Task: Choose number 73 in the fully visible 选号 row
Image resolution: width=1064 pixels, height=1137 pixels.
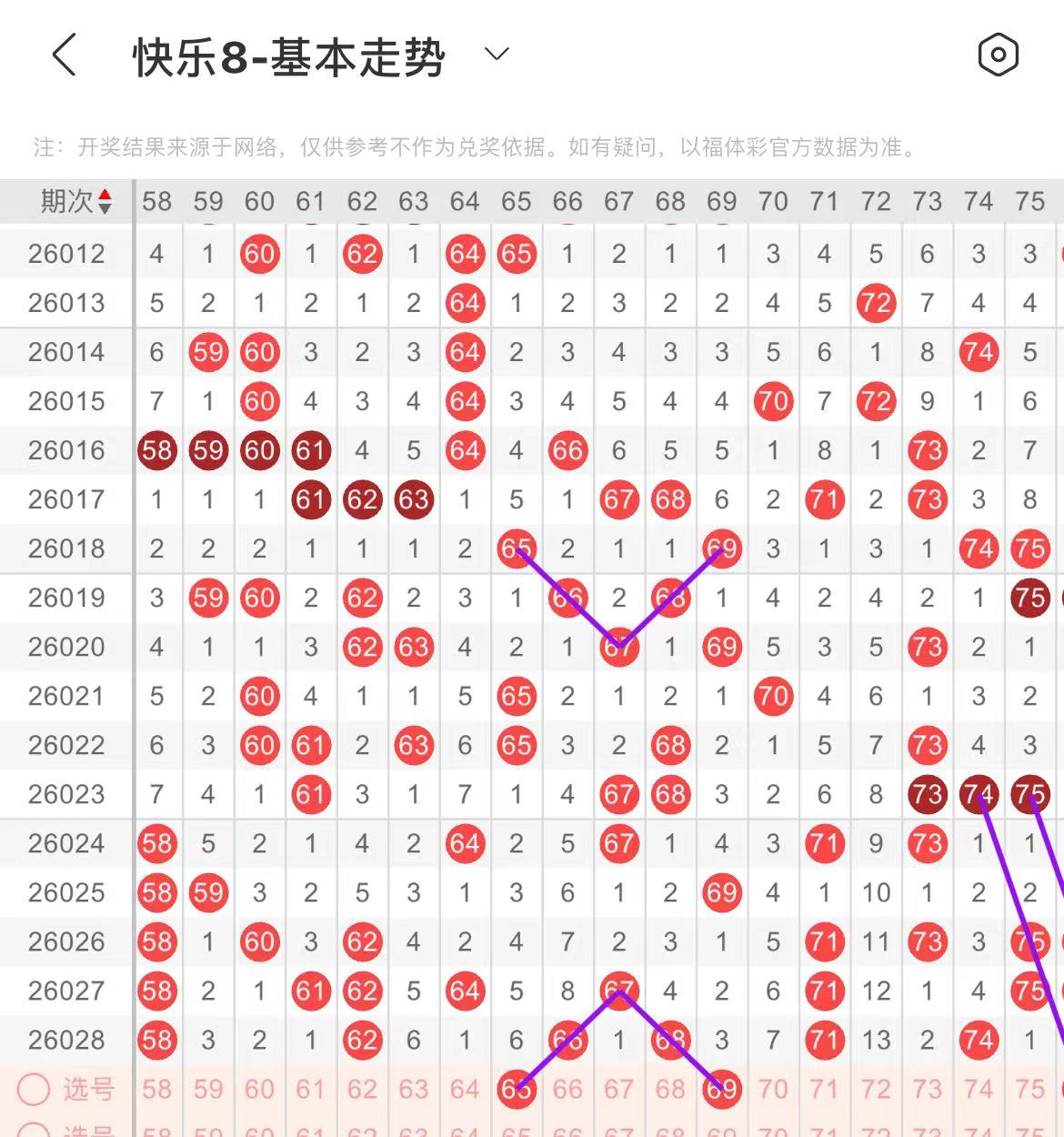Action: pyautogui.click(x=927, y=1089)
